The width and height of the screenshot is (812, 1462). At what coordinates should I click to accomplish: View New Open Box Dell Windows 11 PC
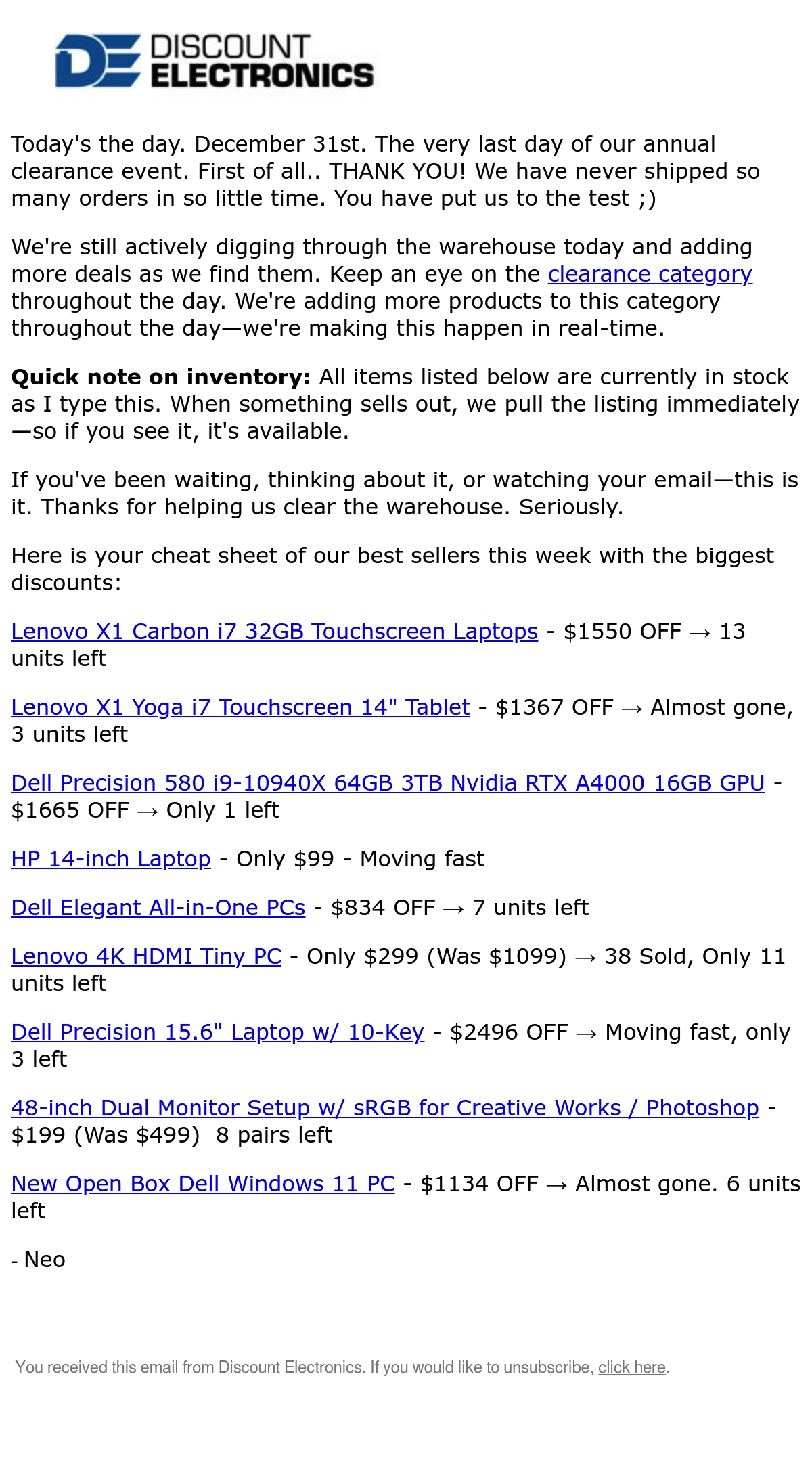point(203,1184)
